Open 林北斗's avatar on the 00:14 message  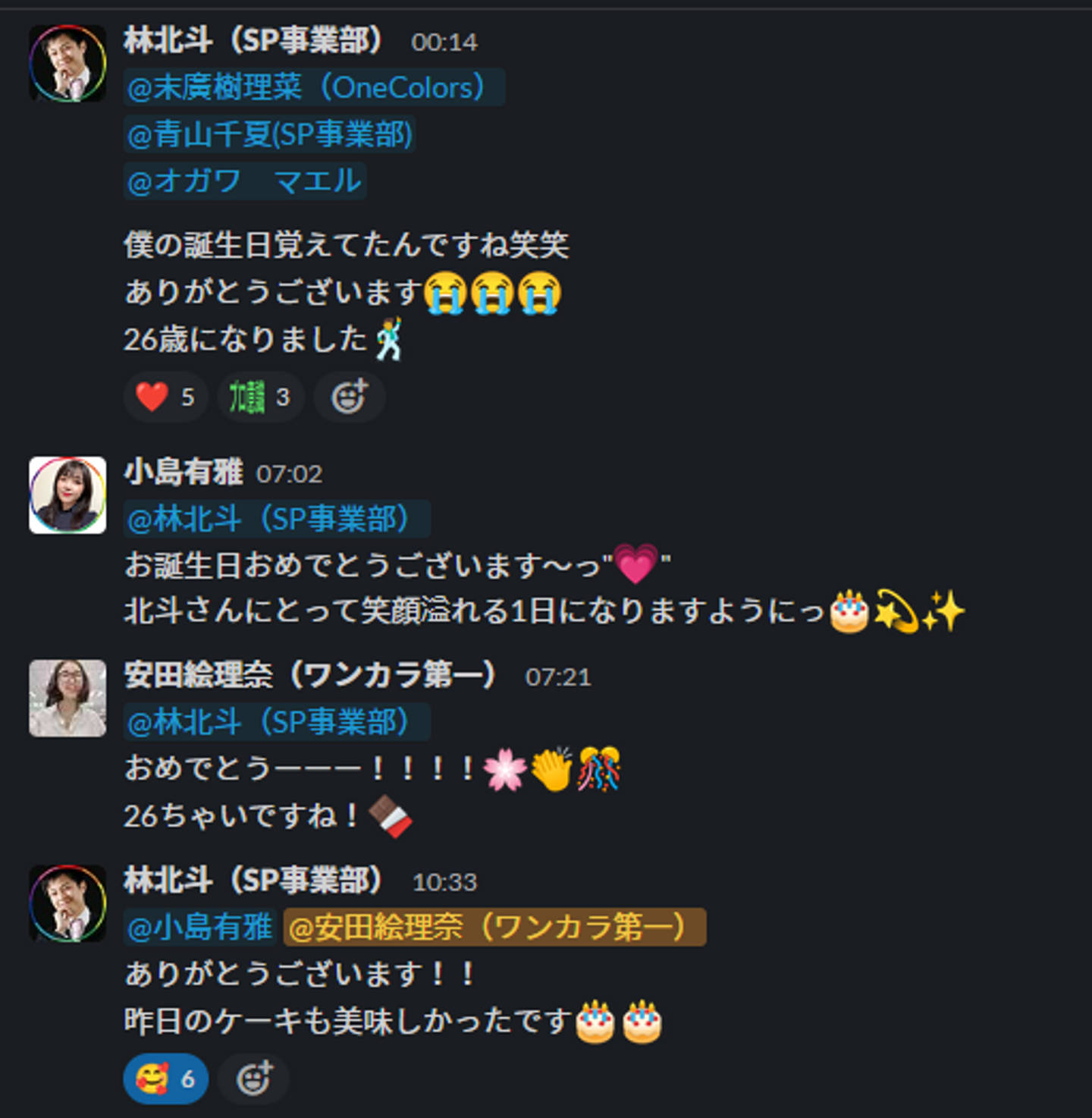pos(67,63)
